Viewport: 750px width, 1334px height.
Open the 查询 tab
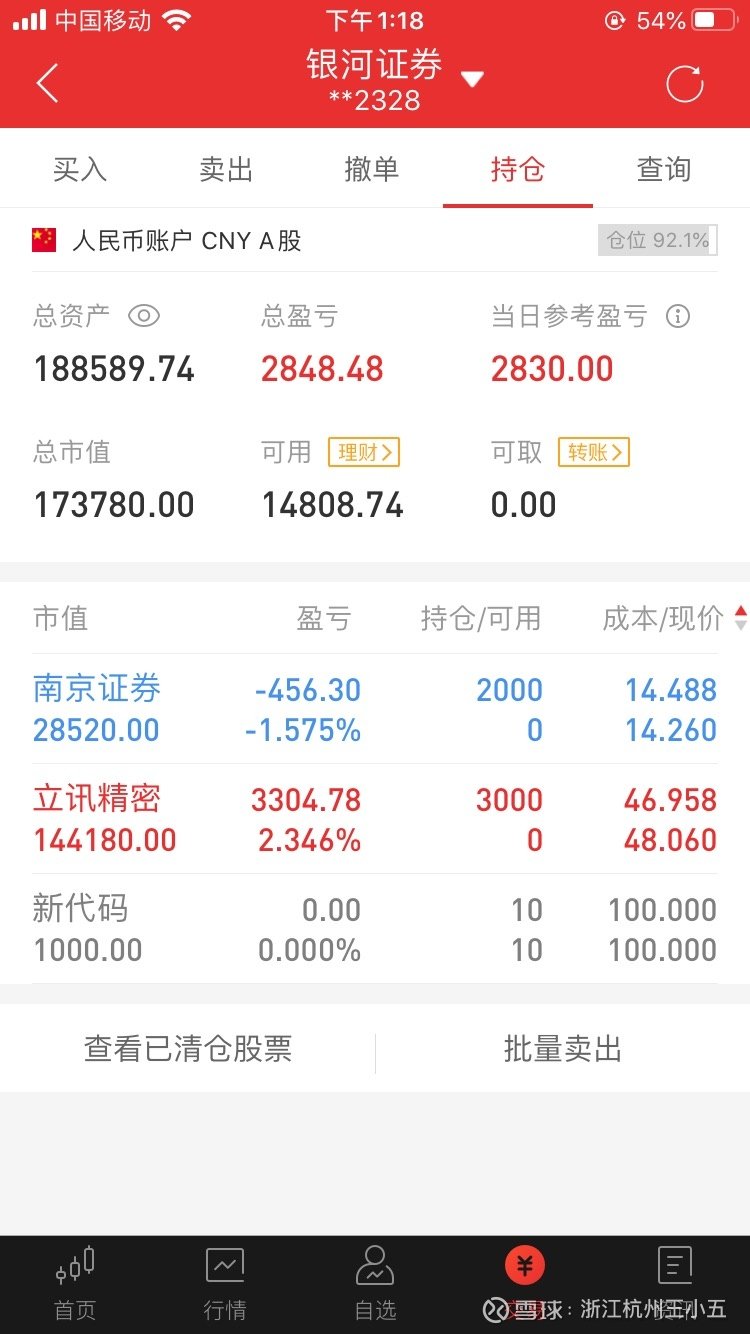click(664, 170)
